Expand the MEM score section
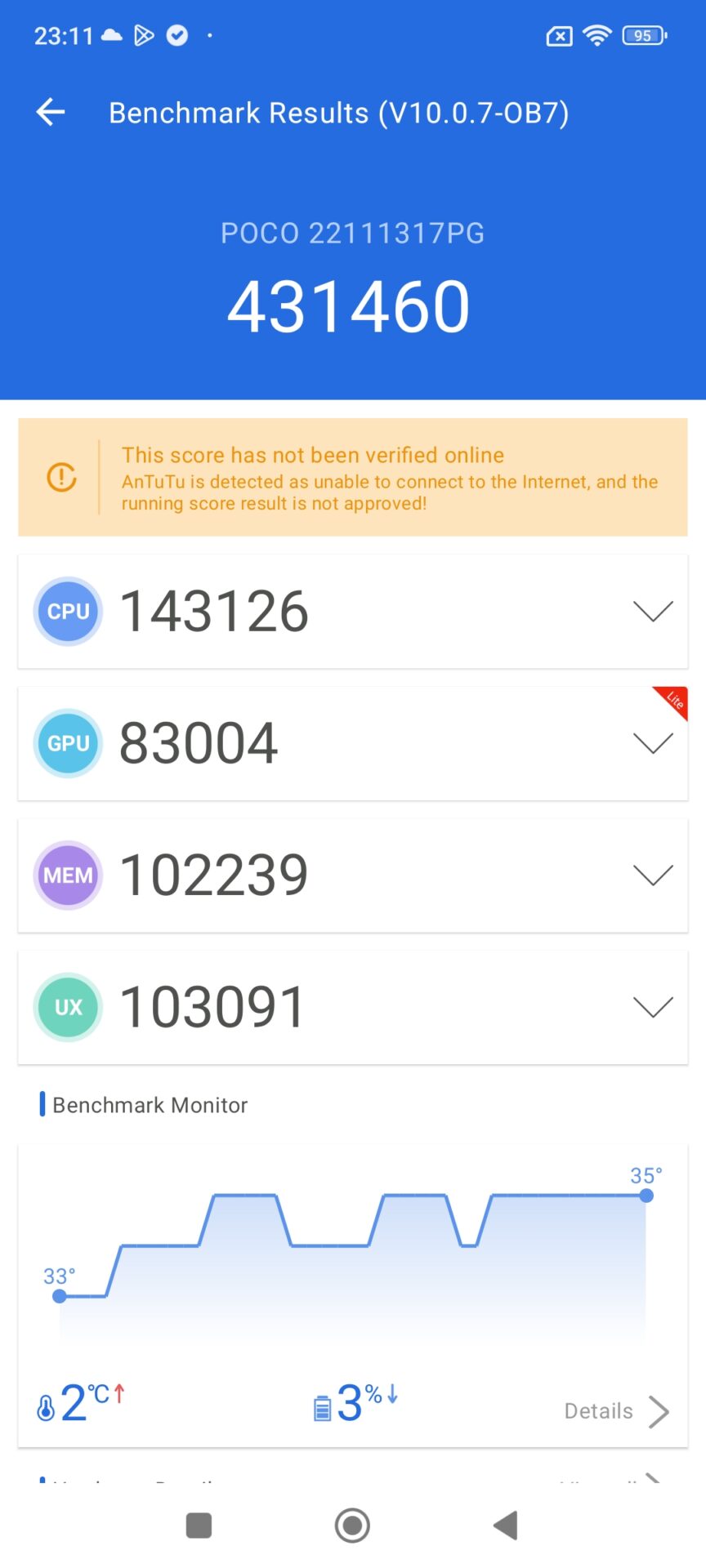 point(652,875)
